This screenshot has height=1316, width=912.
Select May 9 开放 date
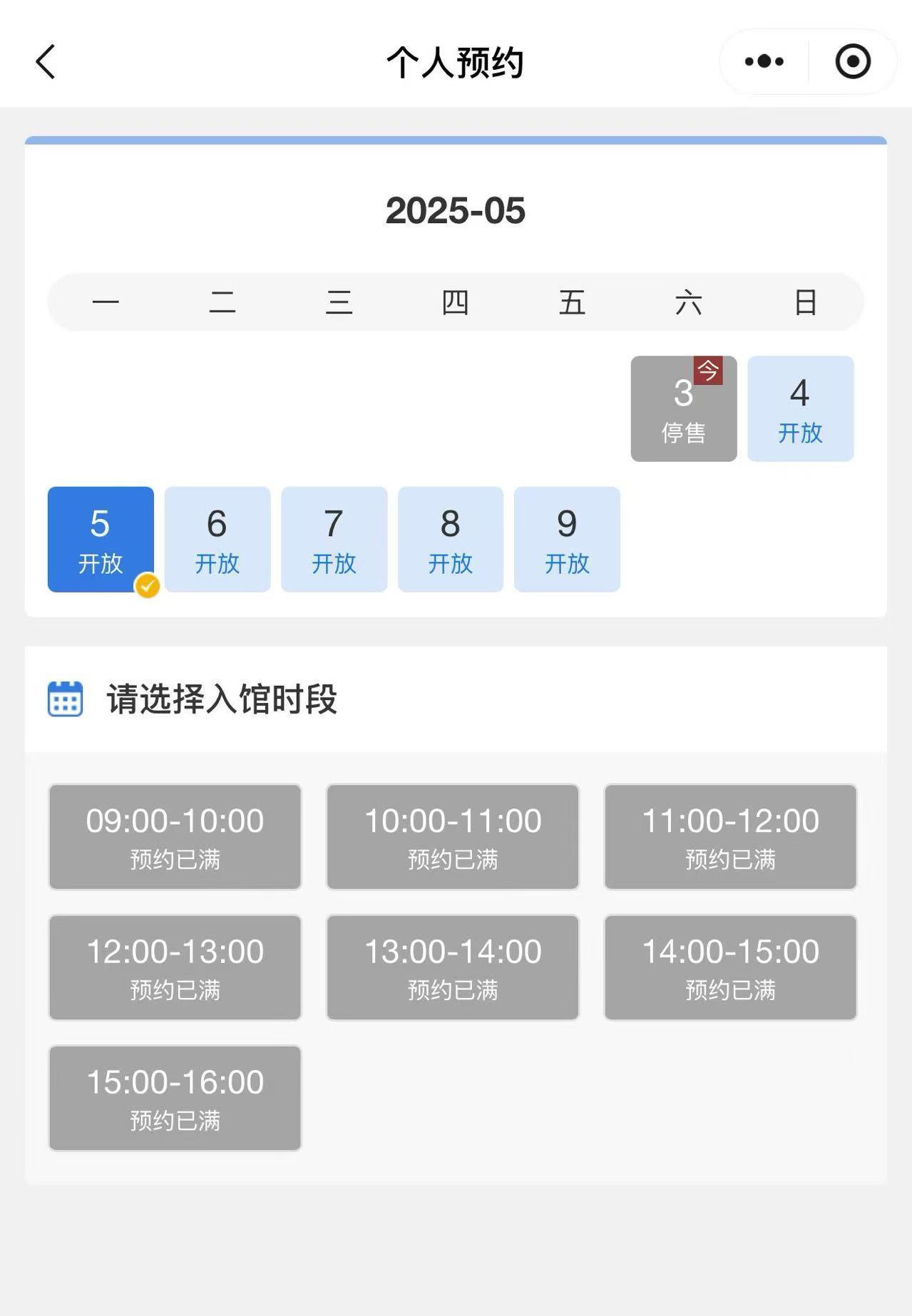tap(566, 540)
